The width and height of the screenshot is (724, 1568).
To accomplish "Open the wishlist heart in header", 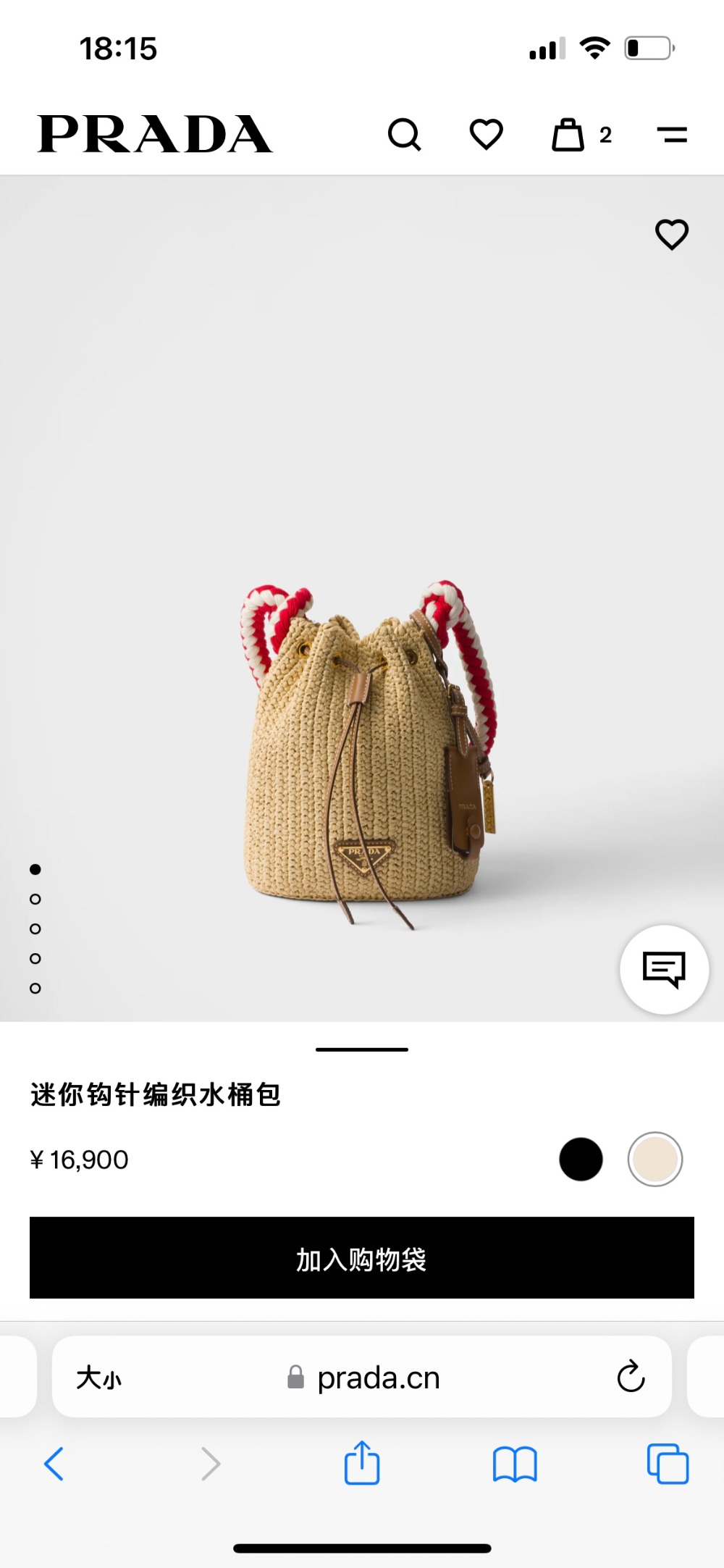I will pos(486,135).
